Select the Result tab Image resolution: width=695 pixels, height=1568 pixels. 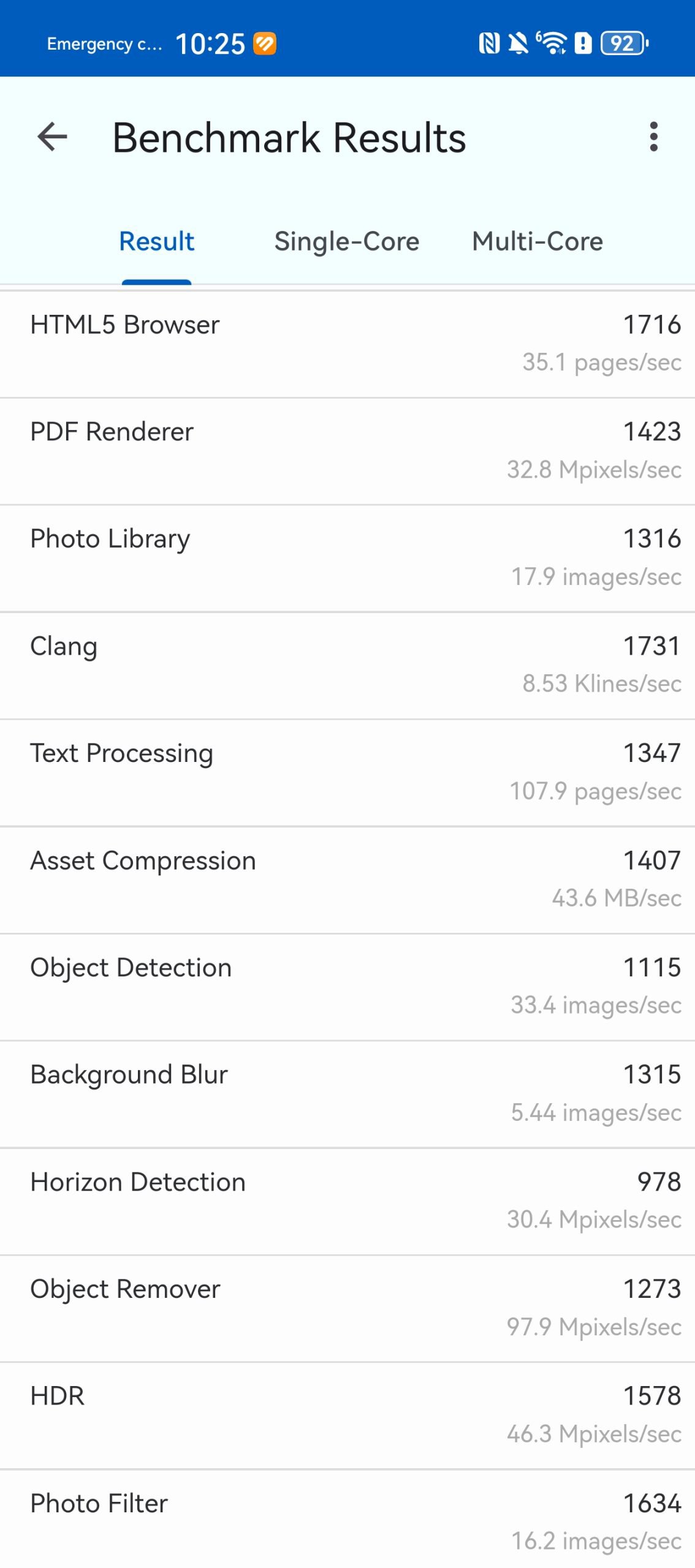pos(156,241)
